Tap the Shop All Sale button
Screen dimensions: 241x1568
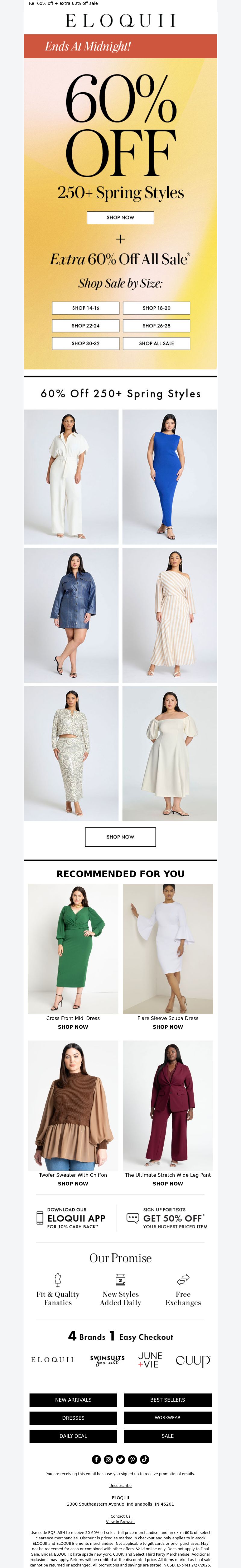(156, 343)
